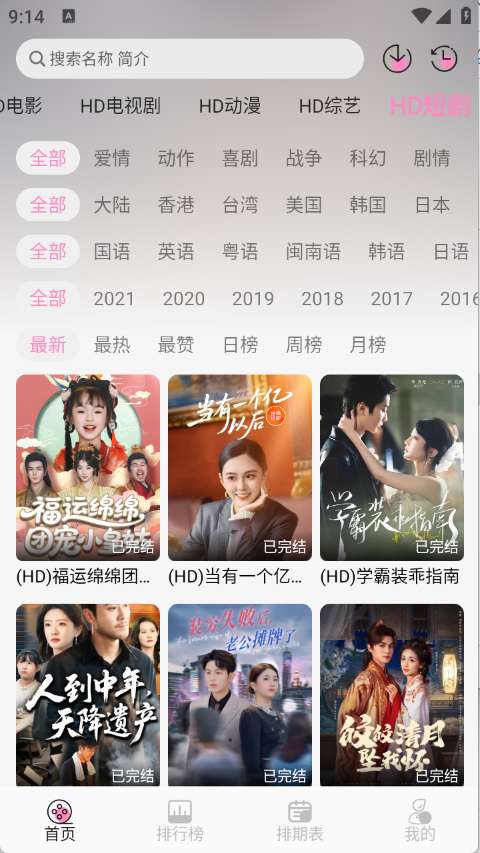
Task: Open the 人到中年天降遗产 drama card
Action: 88,695
